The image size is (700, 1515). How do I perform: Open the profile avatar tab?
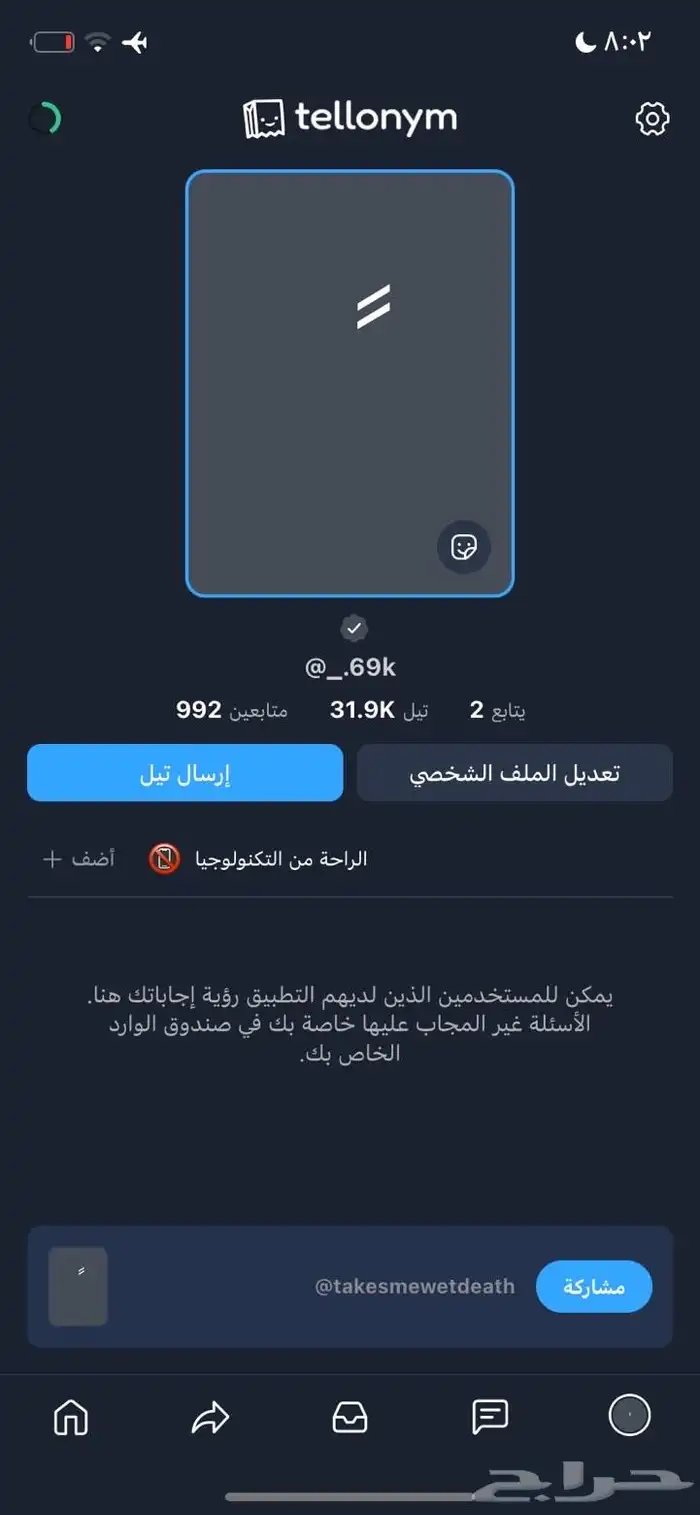630,1415
